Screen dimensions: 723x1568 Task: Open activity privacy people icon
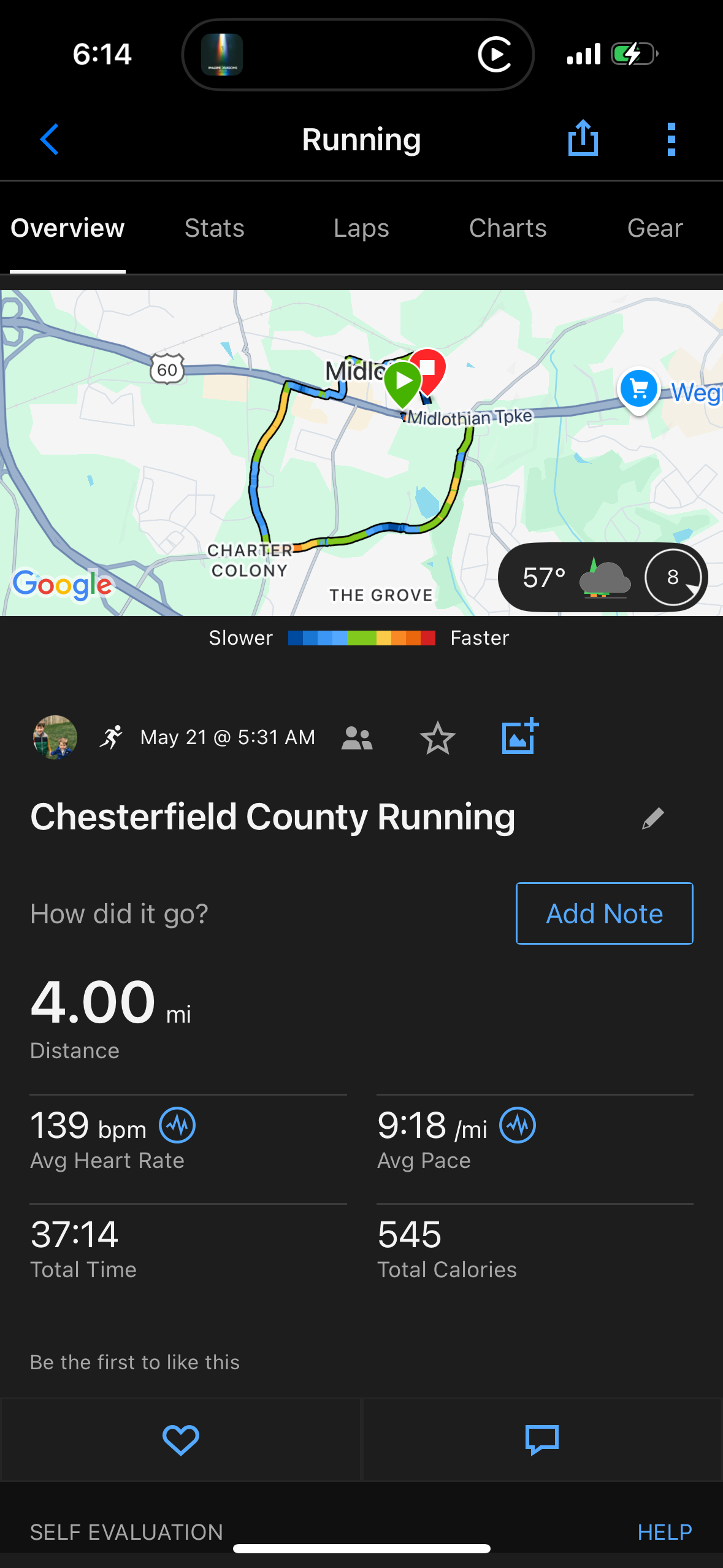357,737
